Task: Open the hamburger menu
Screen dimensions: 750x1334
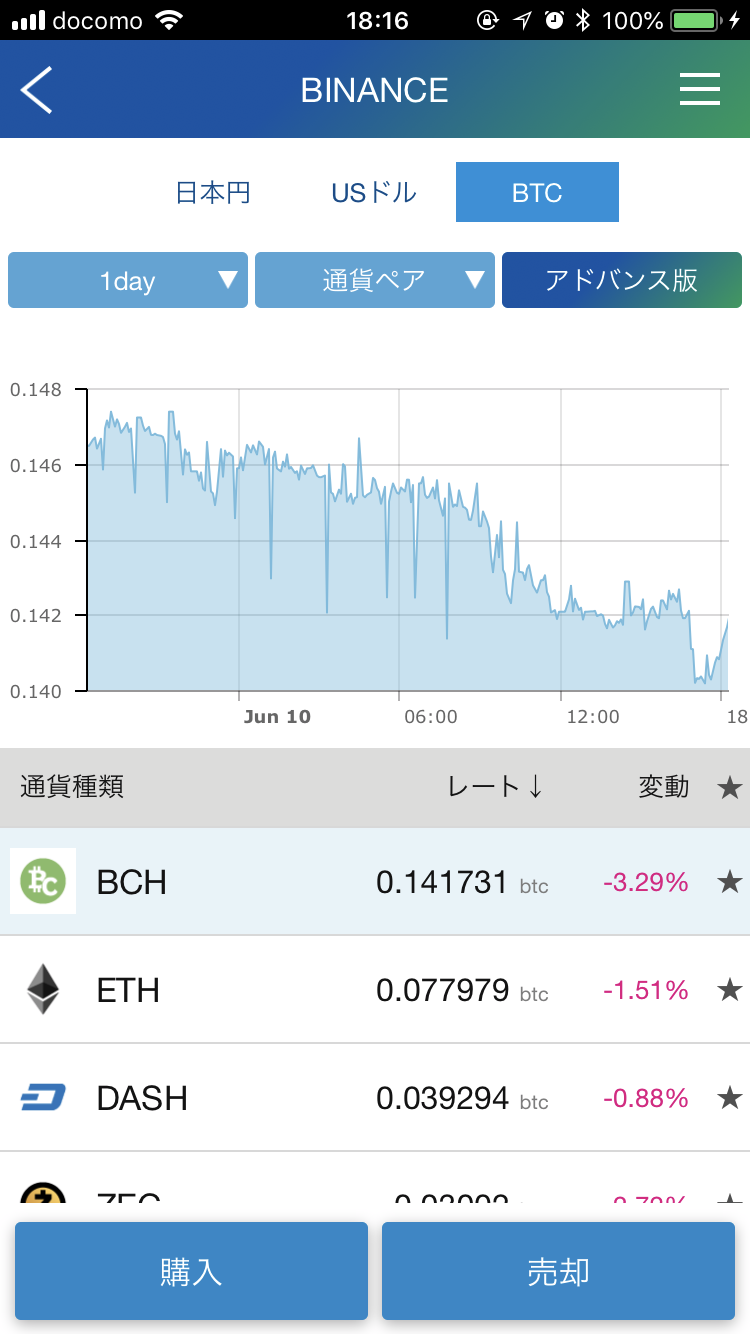Action: pyautogui.click(x=700, y=90)
